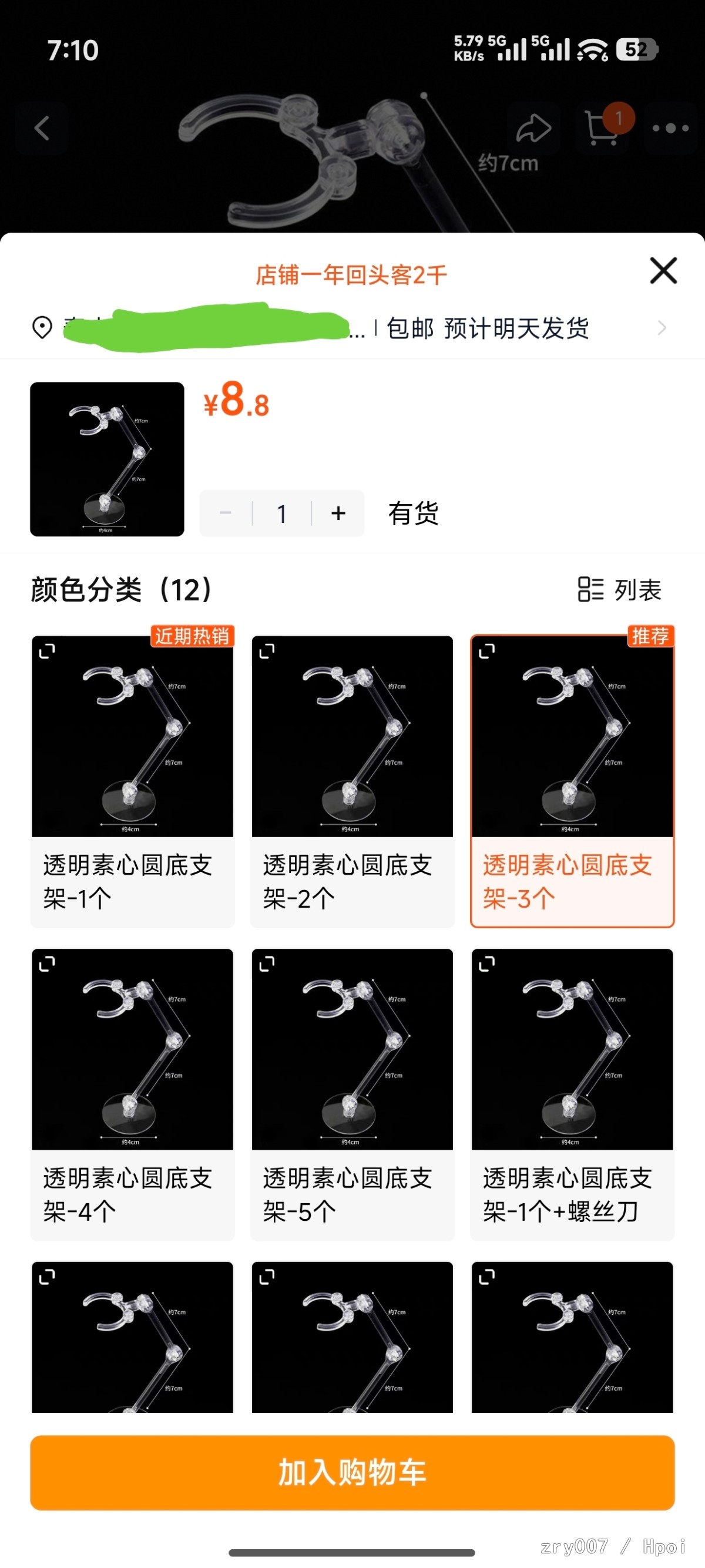Switch options to 列表 list view

[x=620, y=589]
